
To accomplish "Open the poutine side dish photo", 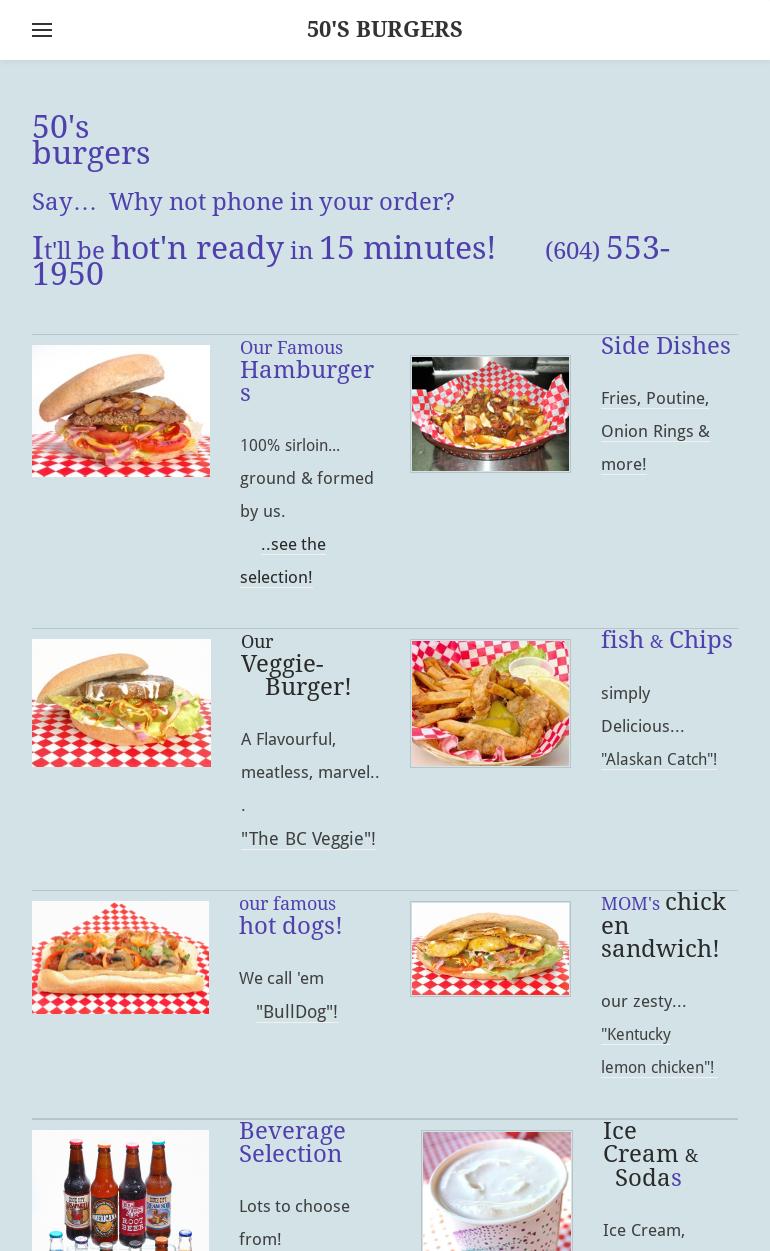I will (490, 414).
